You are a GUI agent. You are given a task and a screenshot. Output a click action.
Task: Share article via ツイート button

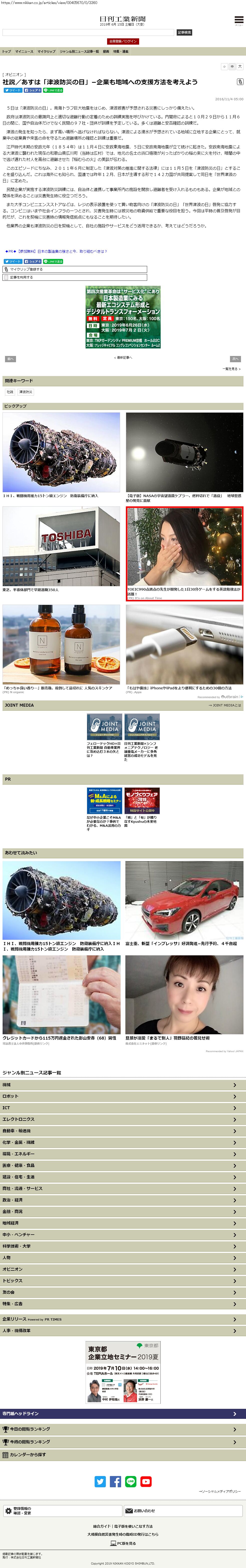click(x=13, y=90)
